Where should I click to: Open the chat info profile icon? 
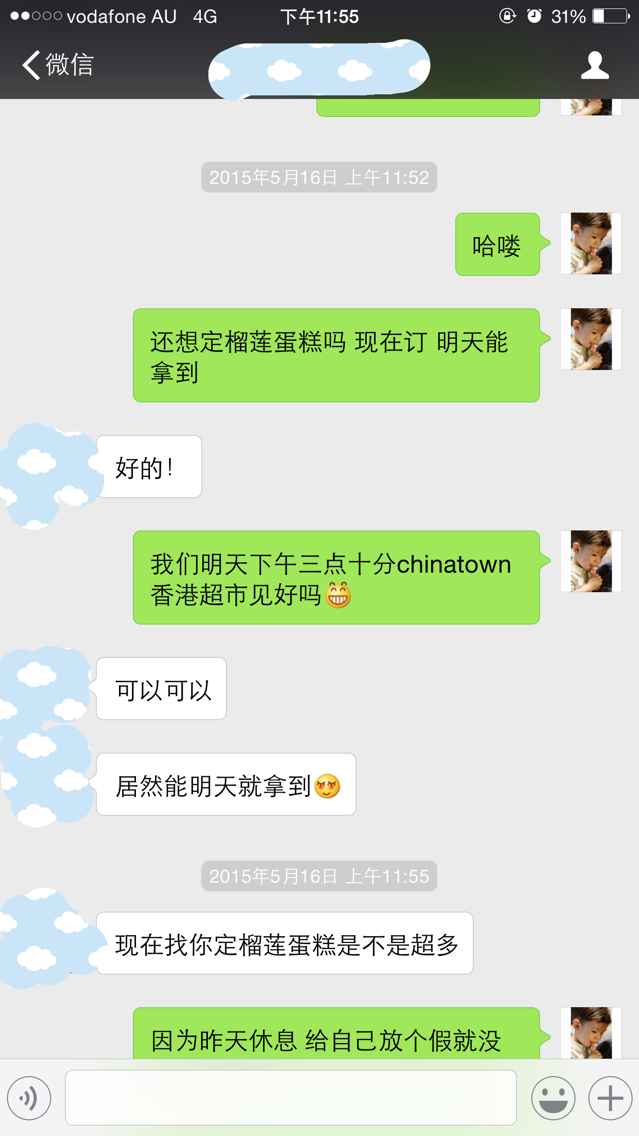click(595, 66)
